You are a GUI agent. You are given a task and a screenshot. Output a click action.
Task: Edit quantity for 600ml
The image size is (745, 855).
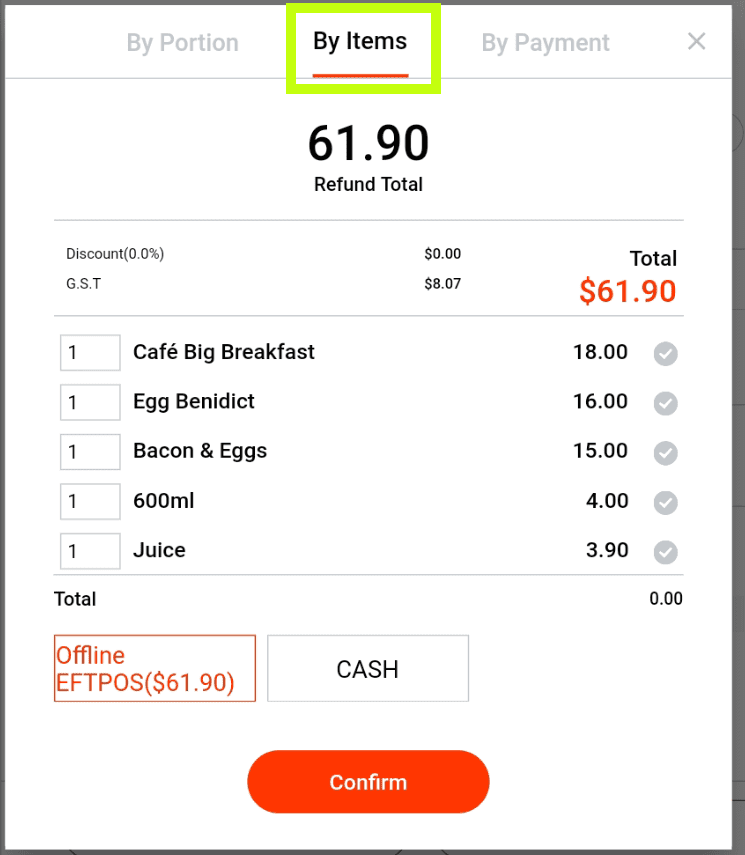[x=90, y=501]
